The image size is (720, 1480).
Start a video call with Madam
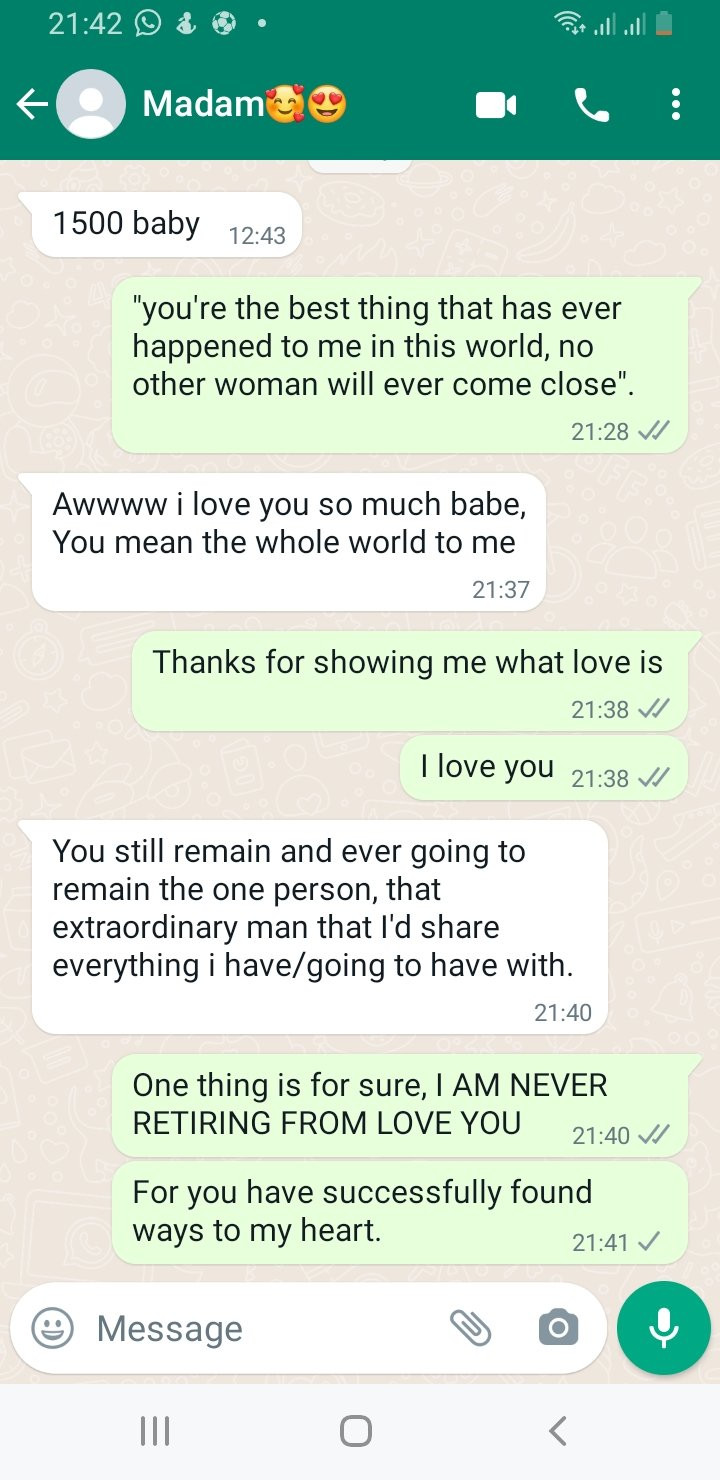coord(496,105)
